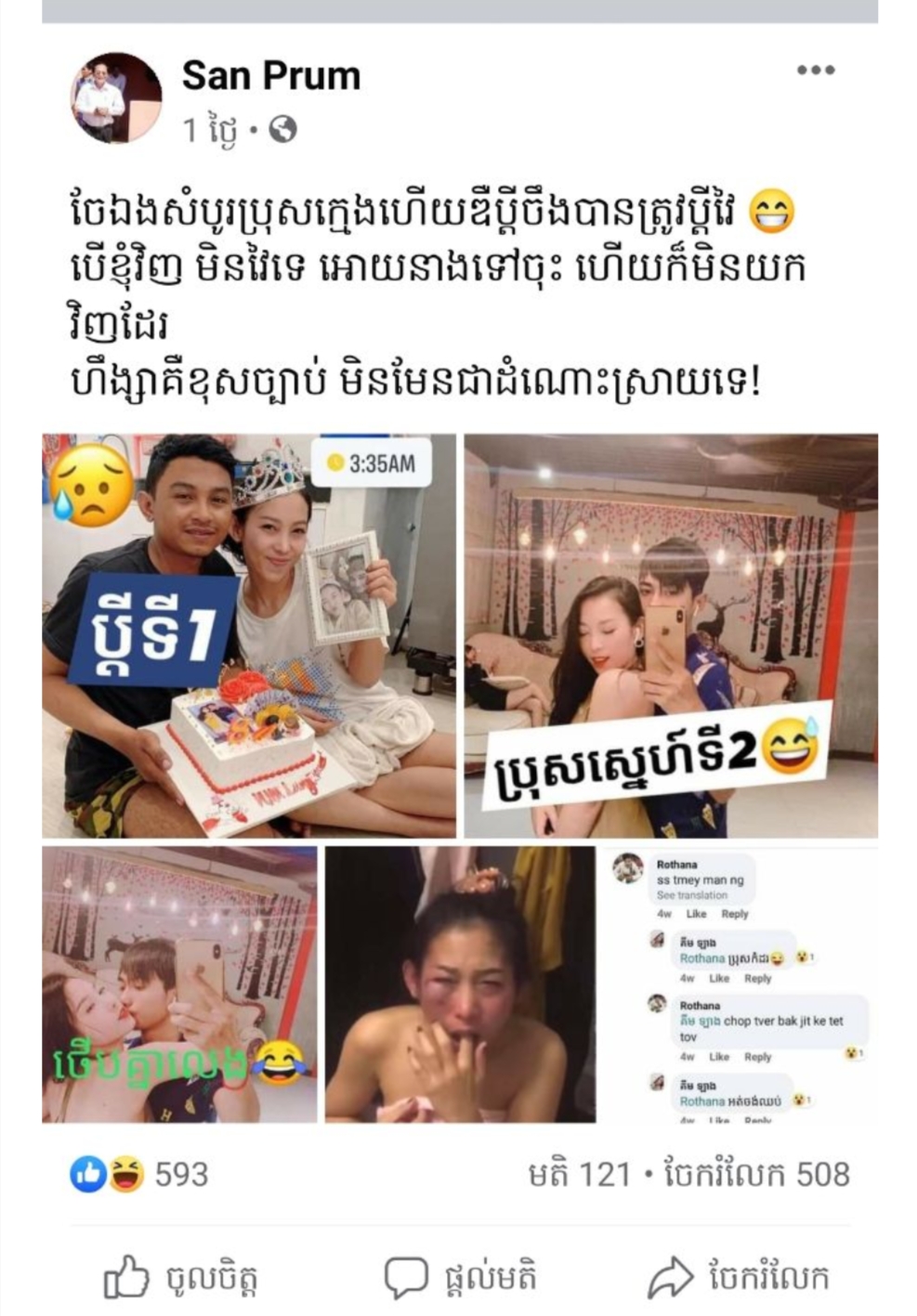
Task: Open San Prum's profile picture
Action: pos(115,98)
